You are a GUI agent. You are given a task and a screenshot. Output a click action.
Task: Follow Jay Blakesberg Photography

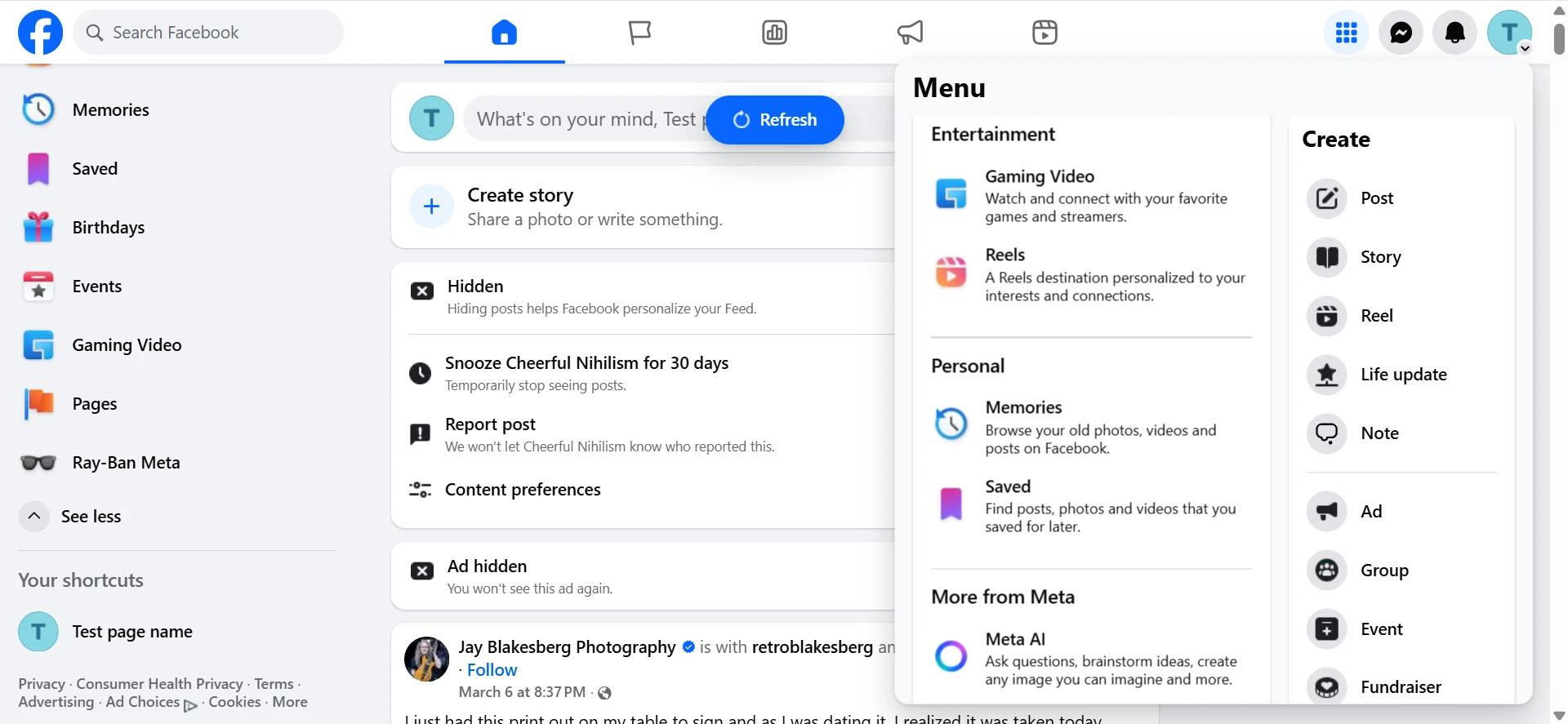coord(492,670)
